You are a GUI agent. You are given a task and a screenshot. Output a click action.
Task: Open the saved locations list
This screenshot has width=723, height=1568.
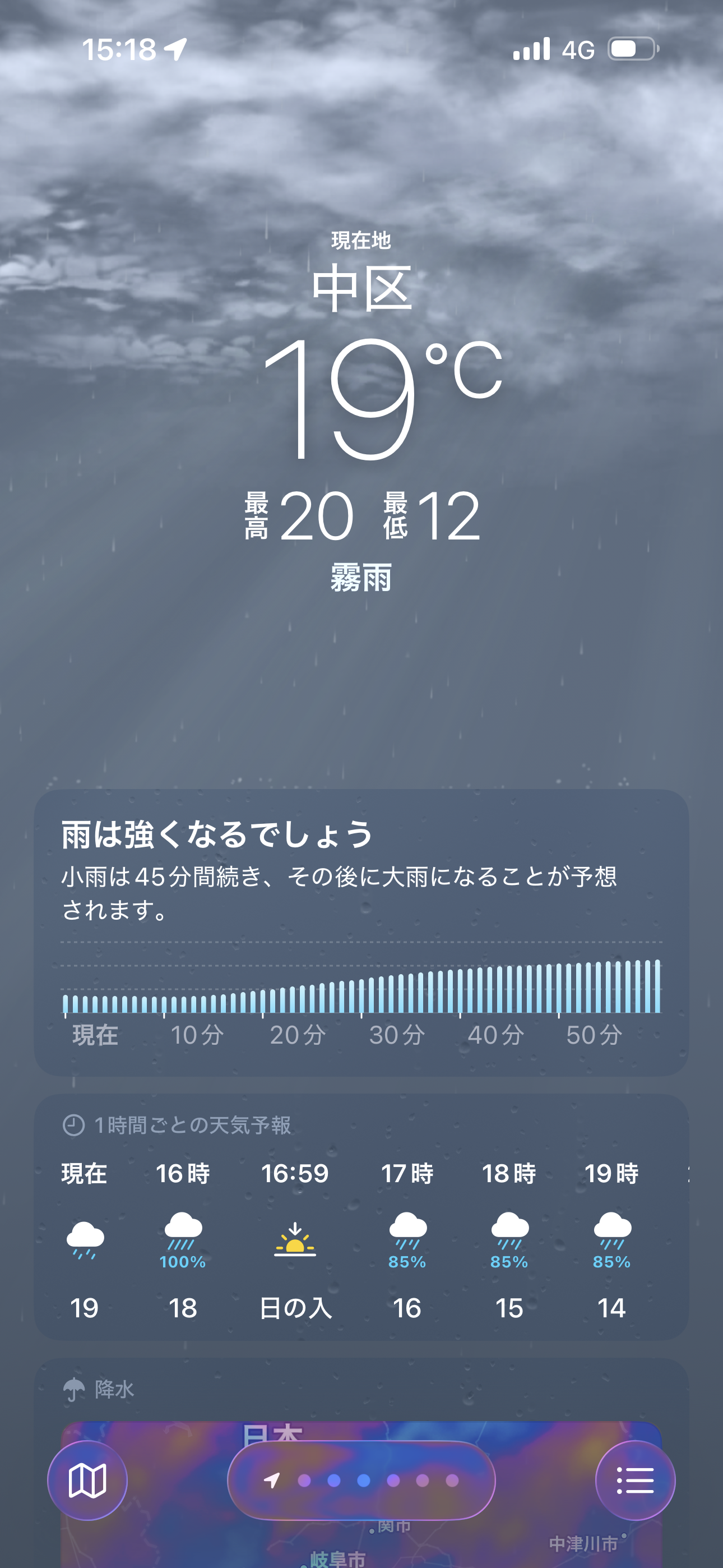click(x=635, y=1480)
